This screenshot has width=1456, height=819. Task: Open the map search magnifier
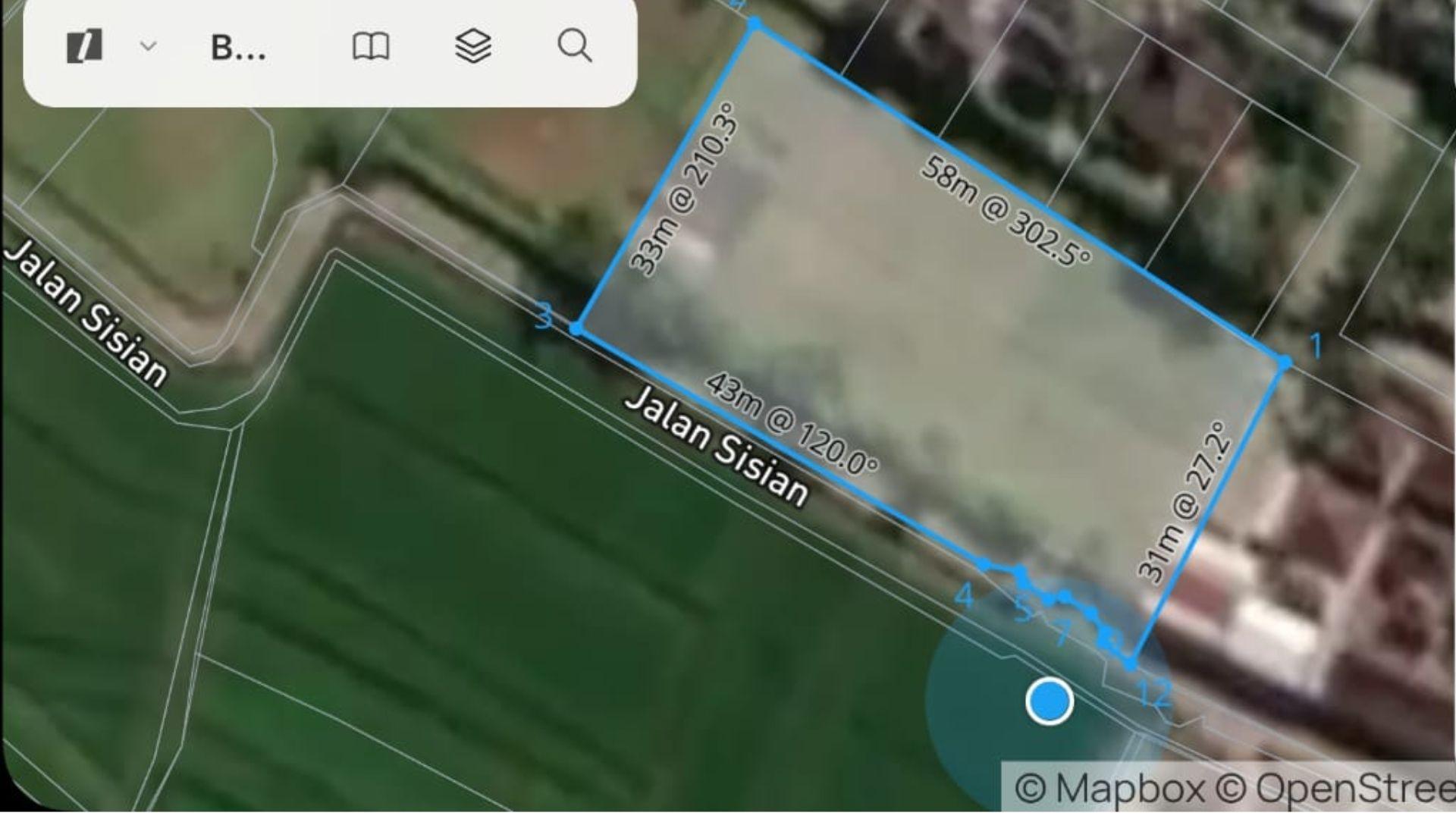click(x=574, y=47)
